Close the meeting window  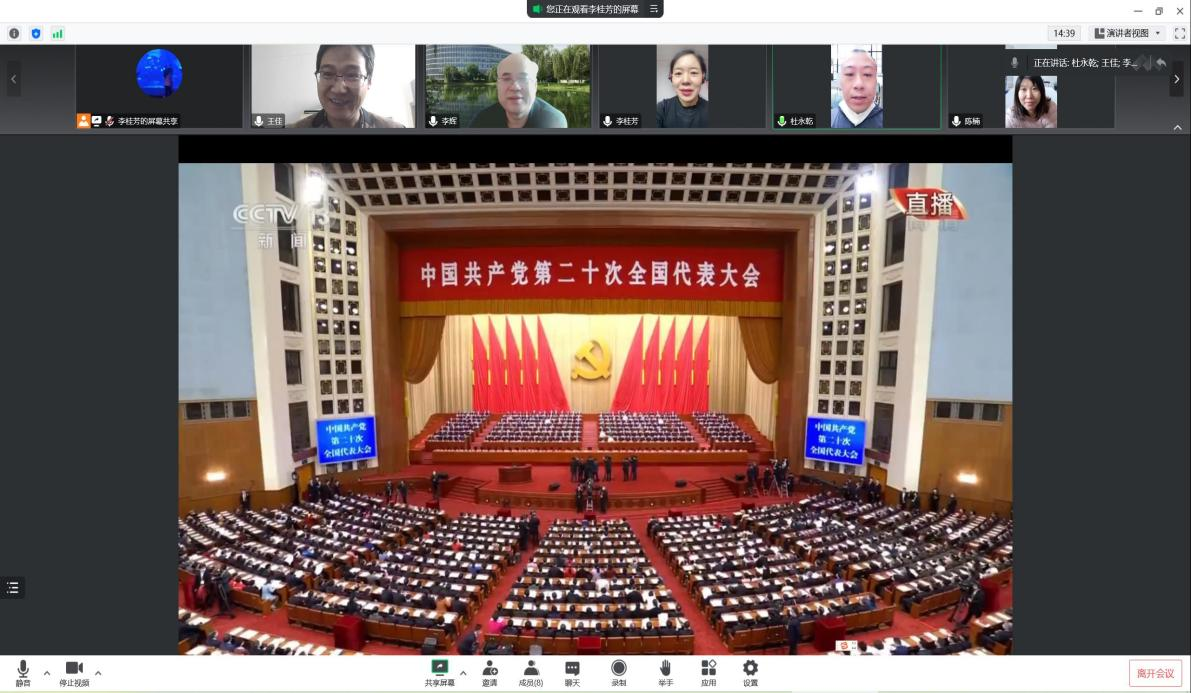[x=1179, y=10]
